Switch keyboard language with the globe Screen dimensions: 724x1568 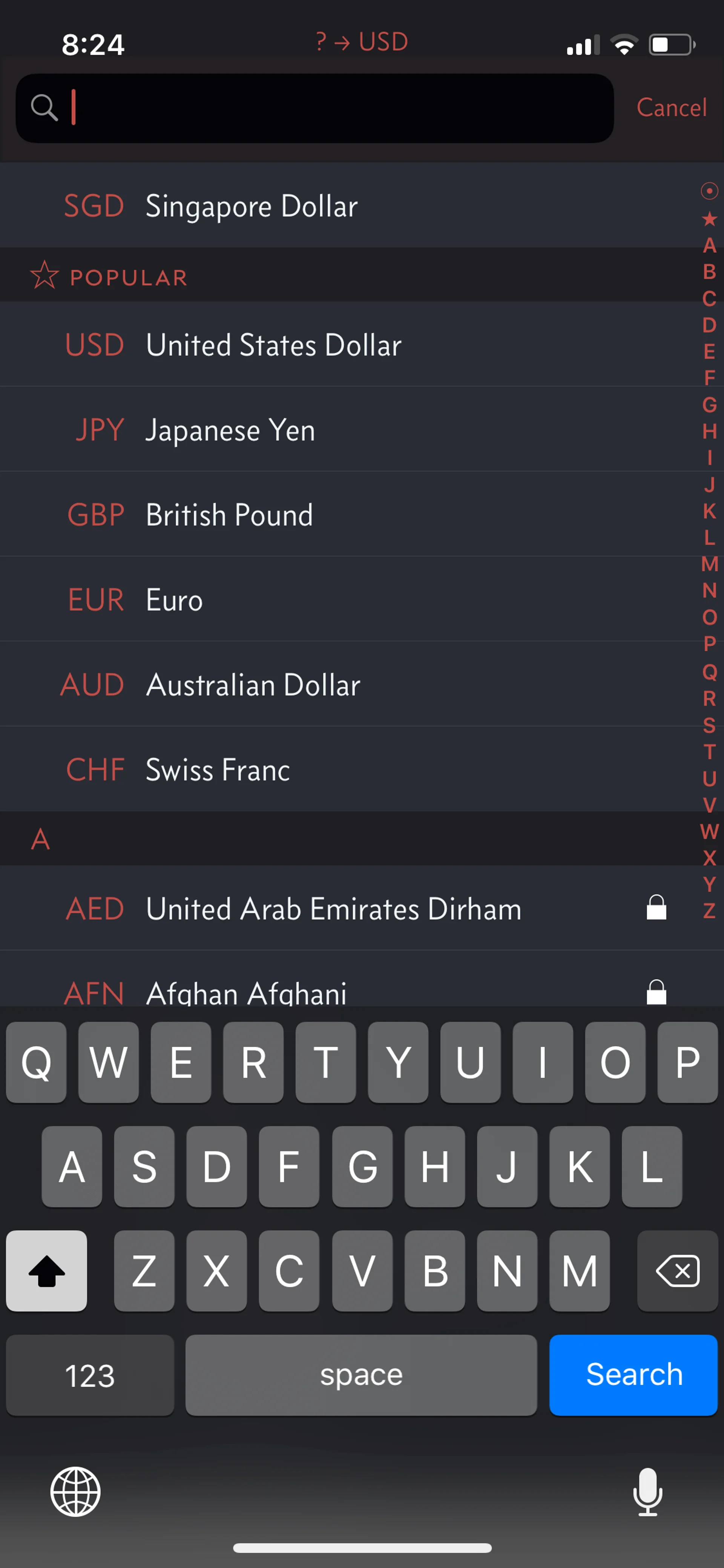(75, 1492)
